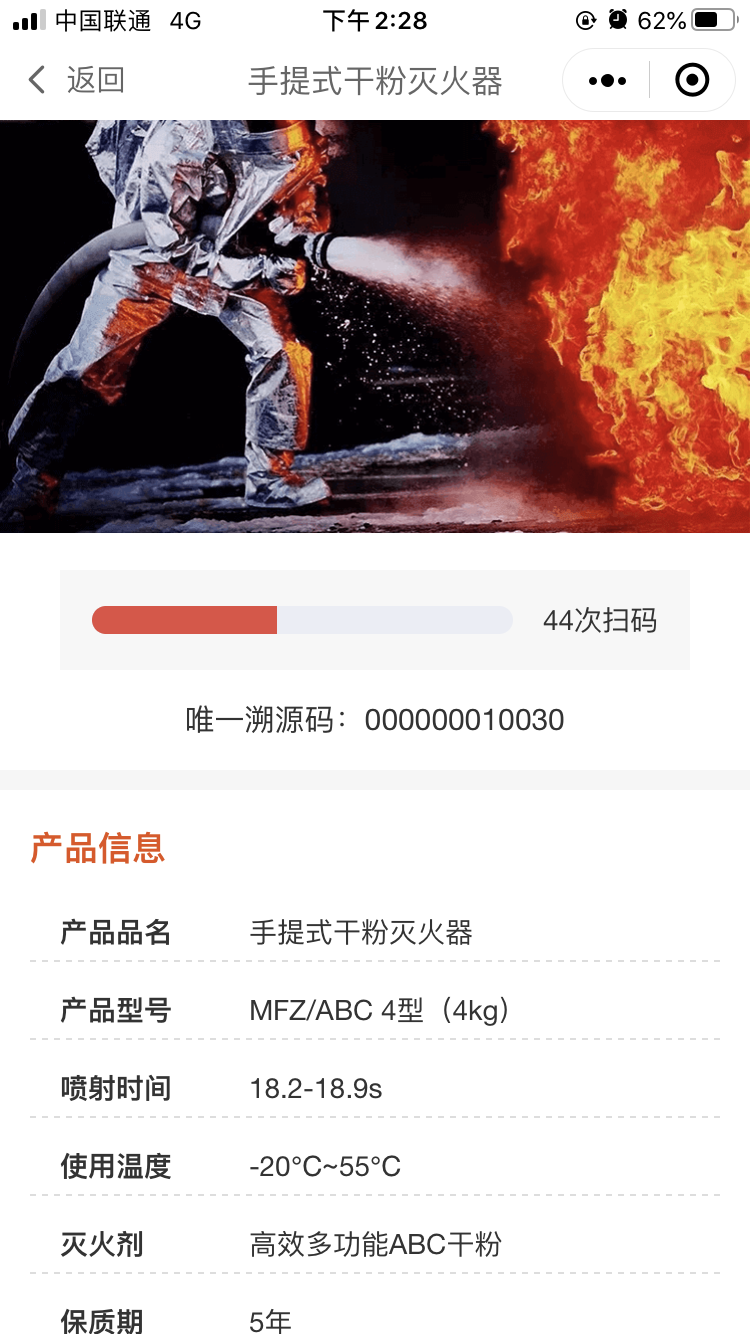Go back with the 返回 button
750x1334 pixels.
coord(76,80)
